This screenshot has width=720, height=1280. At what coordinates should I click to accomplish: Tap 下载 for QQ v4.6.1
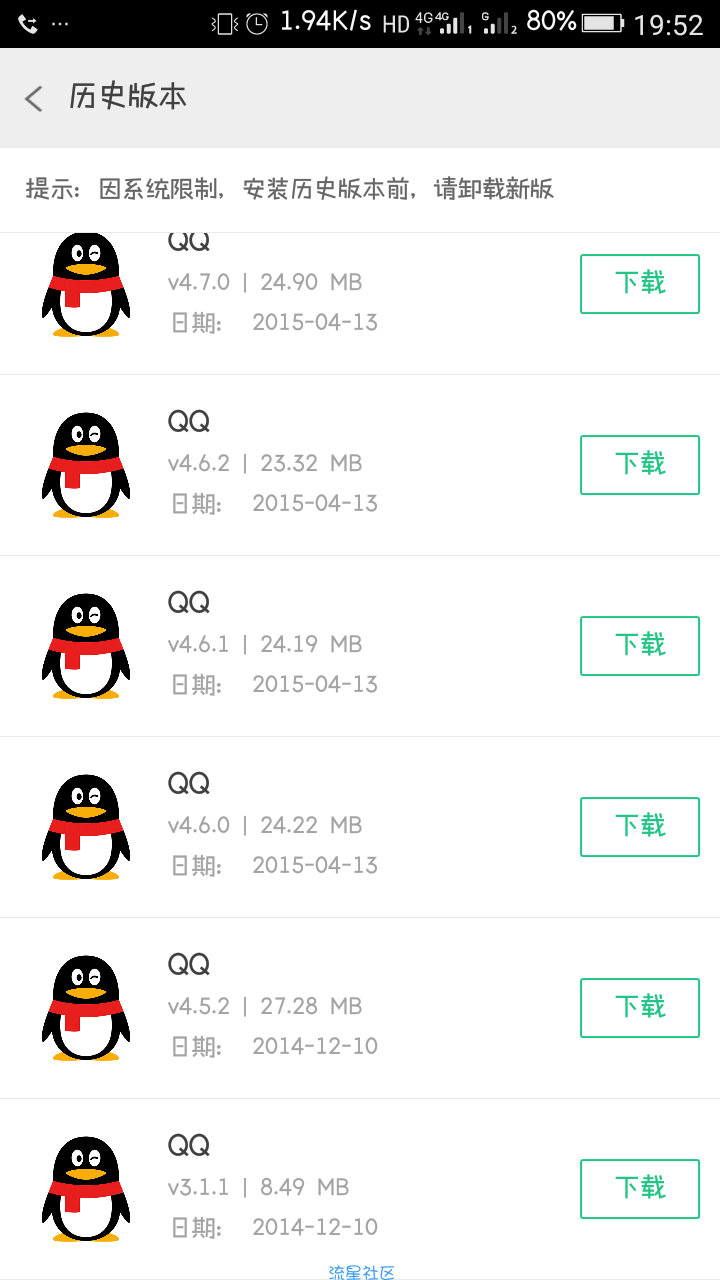click(x=640, y=646)
